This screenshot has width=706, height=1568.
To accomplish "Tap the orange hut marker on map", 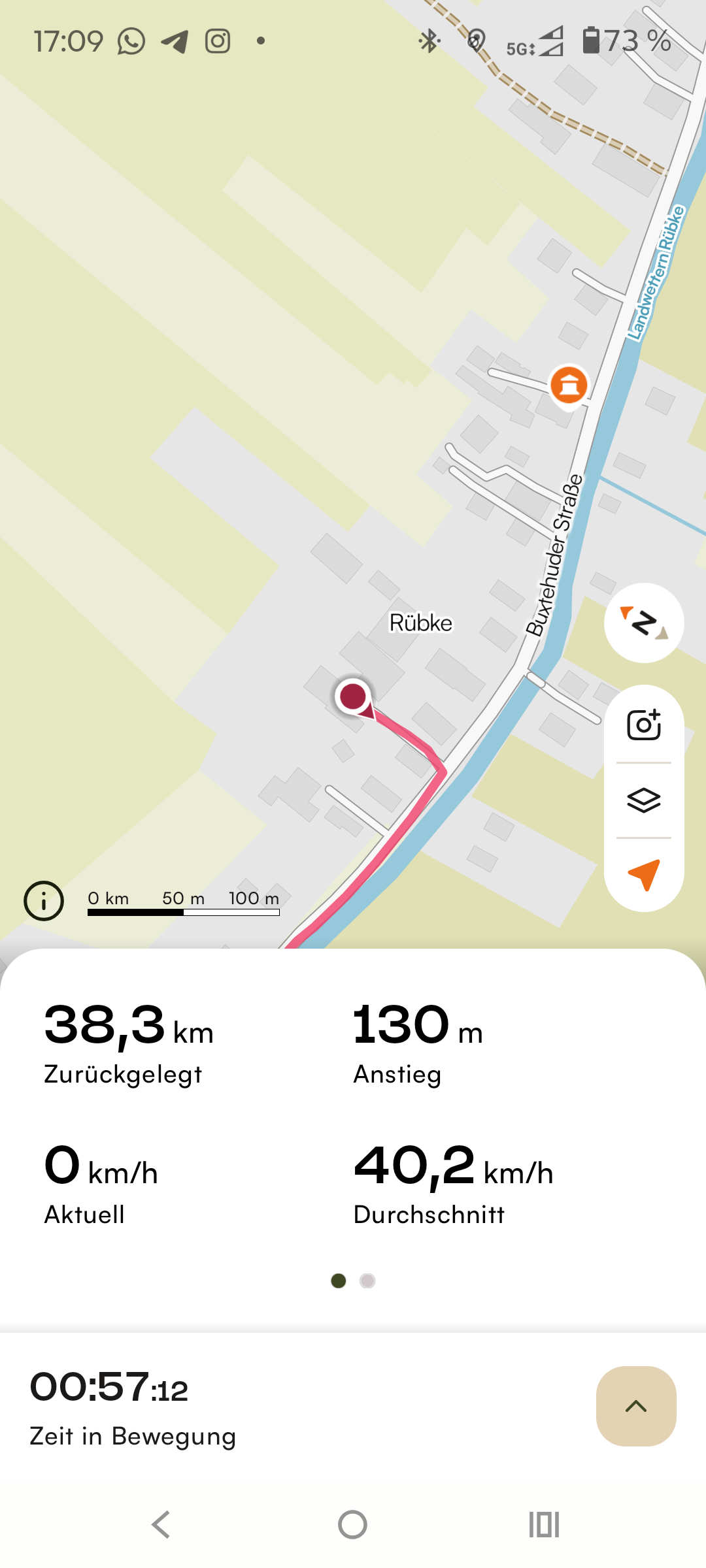I will click(x=569, y=385).
